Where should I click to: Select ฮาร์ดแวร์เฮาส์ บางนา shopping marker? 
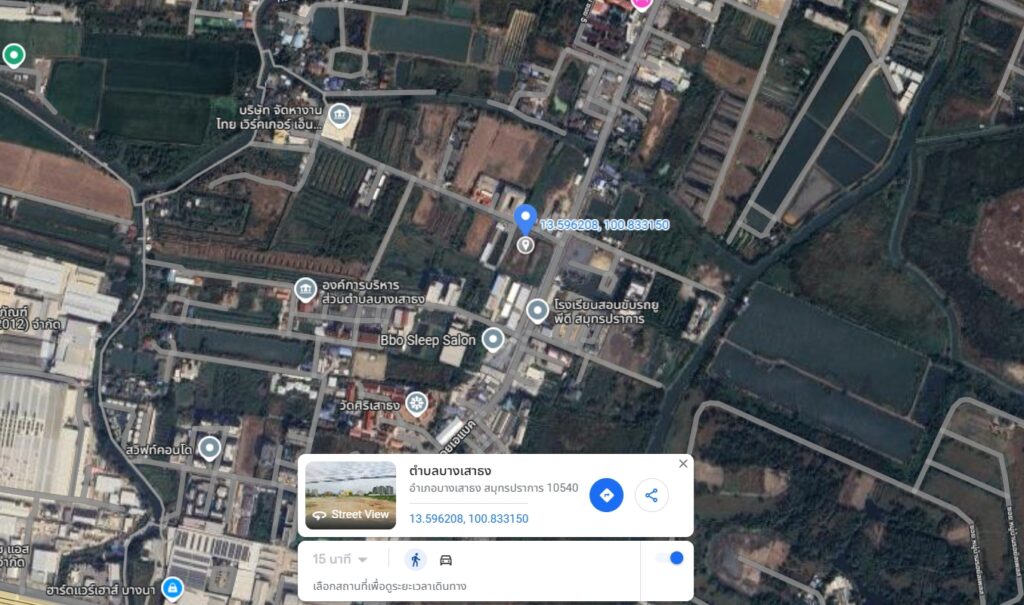172,587
